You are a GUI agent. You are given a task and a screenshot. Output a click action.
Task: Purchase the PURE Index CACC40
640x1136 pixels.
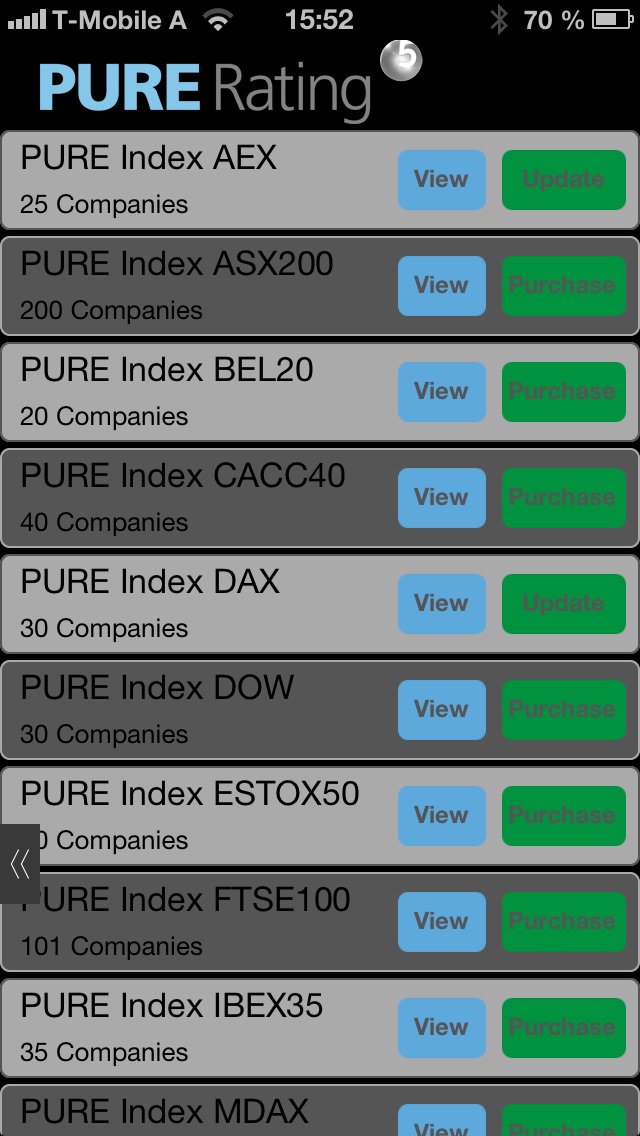pos(563,498)
